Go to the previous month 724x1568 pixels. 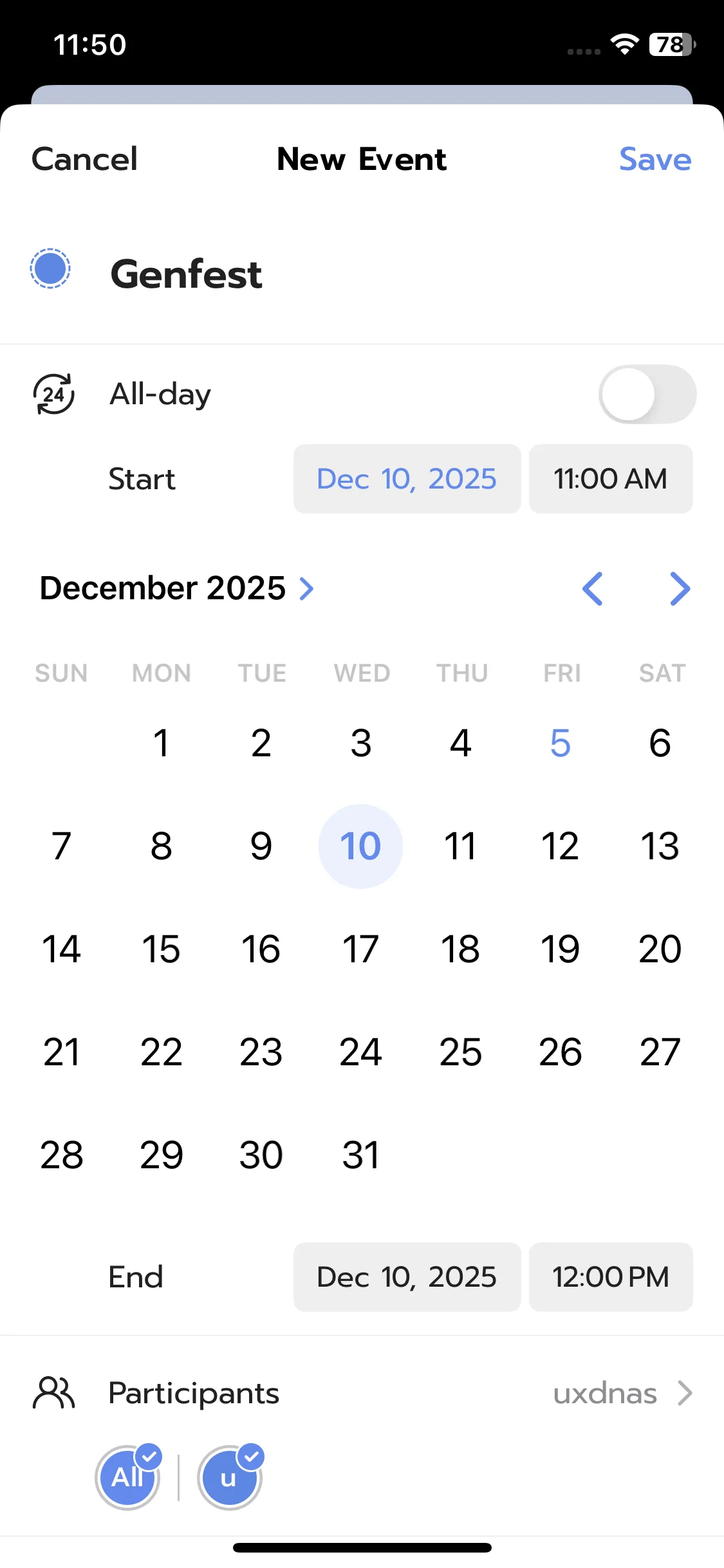pyautogui.click(x=593, y=588)
